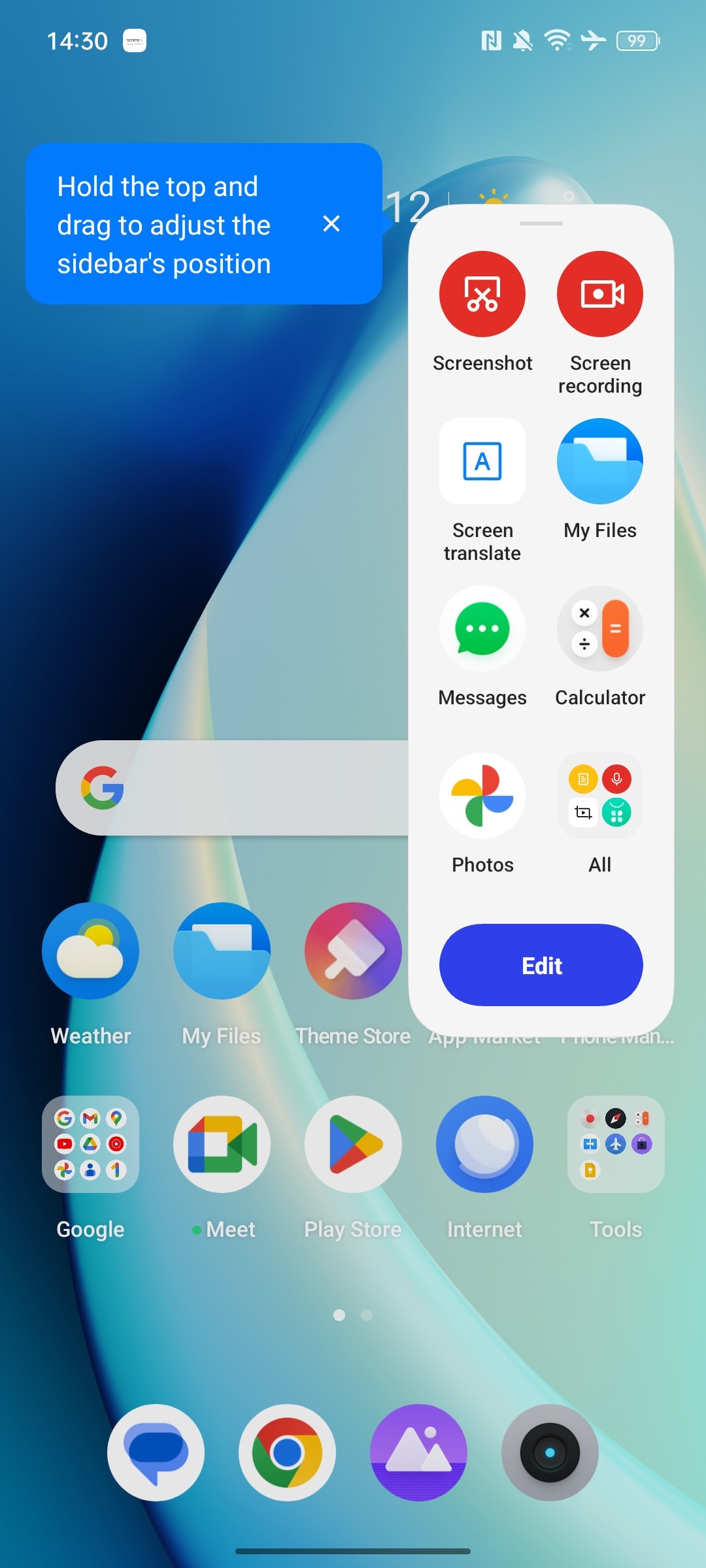Tap the Edit button in sidebar
This screenshot has width=706, height=1568.
pos(541,965)
